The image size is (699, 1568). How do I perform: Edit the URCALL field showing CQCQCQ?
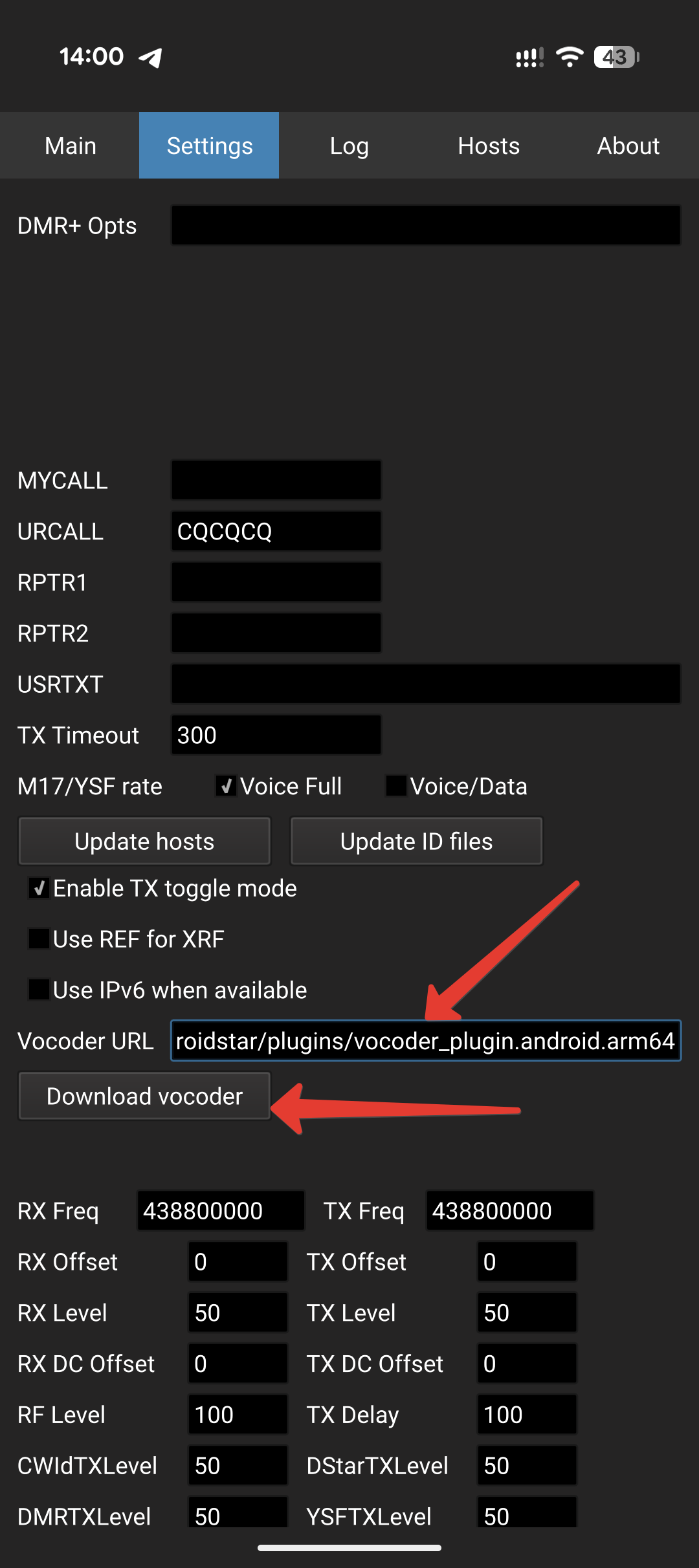tap(276, 532)
